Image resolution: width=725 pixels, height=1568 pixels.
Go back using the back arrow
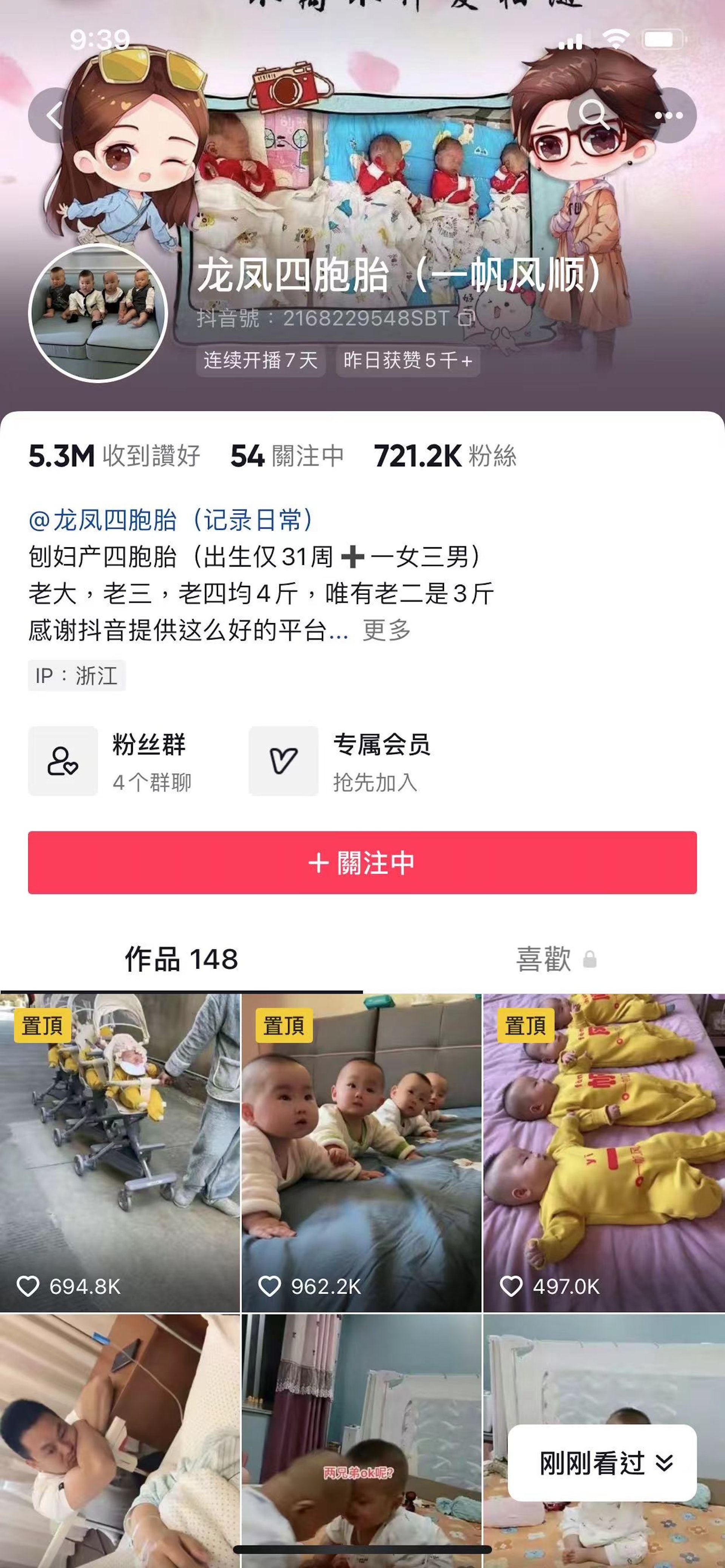[x=54, y=115]
